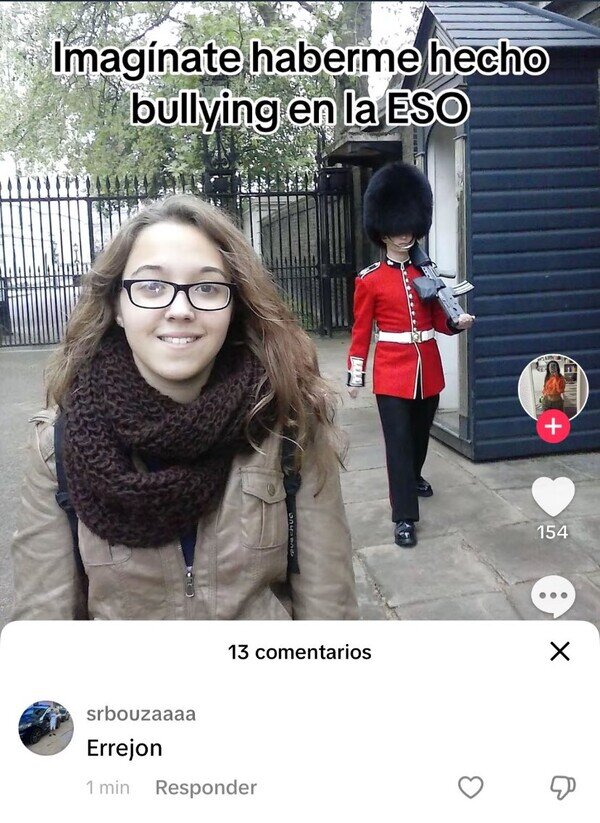Viewport: 600px width, 823px height.
Task: Open srbouzaaaa's username link
Action: coord(141,714)
